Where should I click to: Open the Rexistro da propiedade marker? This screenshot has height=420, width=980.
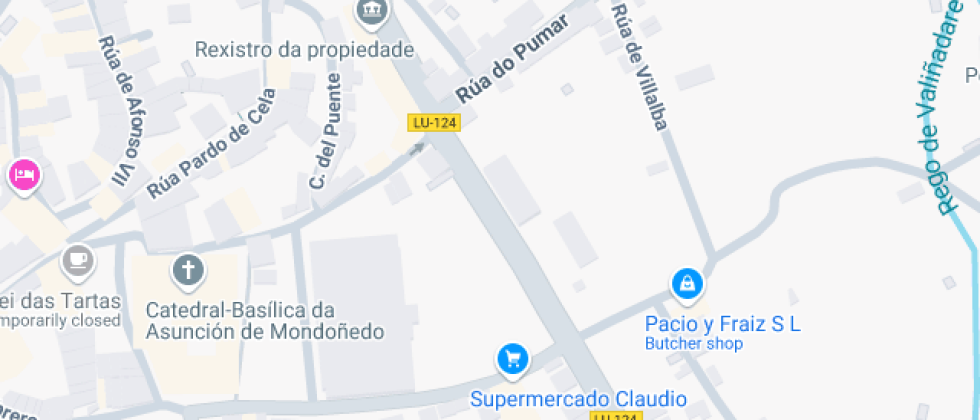coord(372,12)
